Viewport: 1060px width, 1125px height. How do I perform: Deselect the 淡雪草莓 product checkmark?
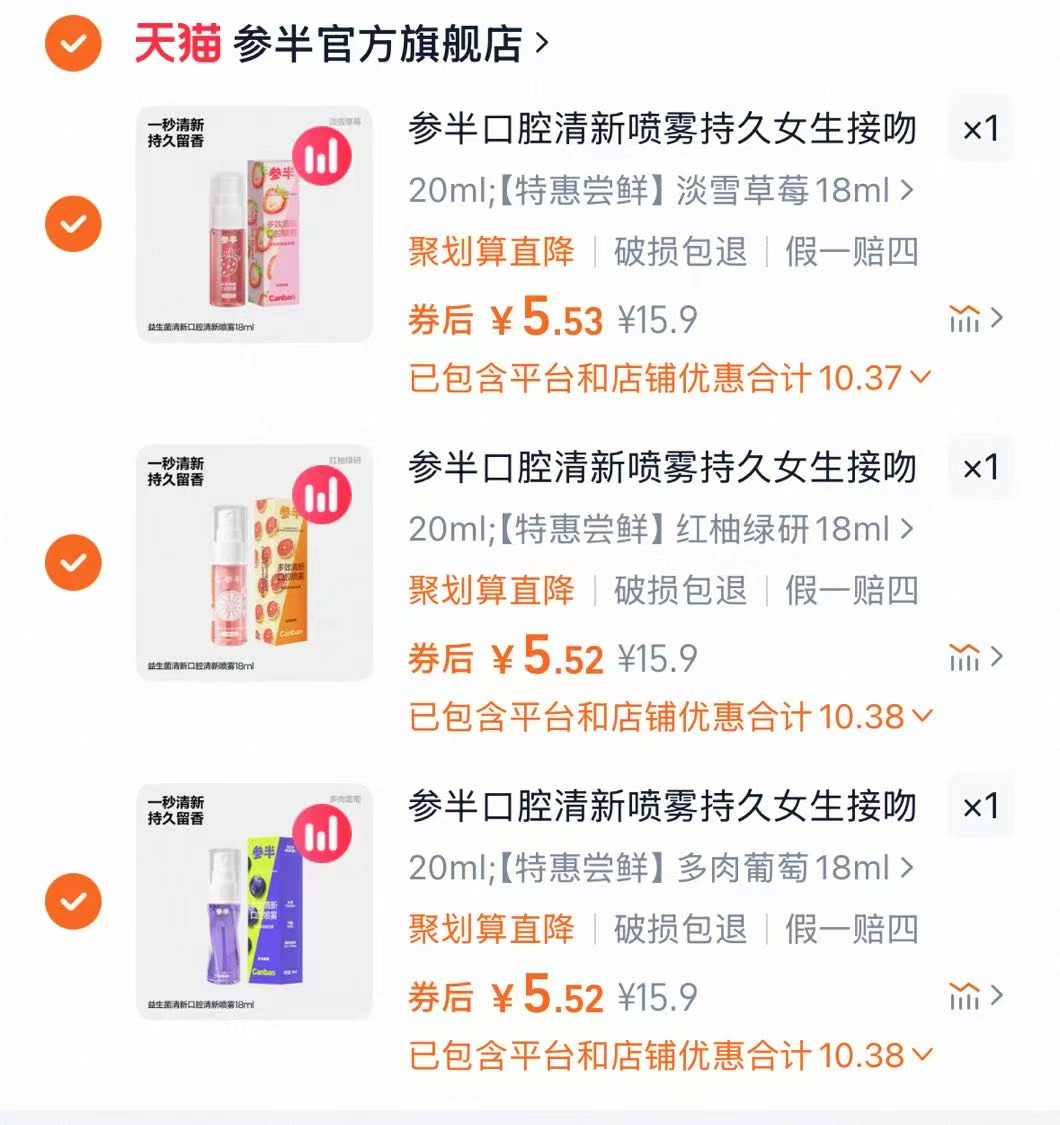click(71, 222)
